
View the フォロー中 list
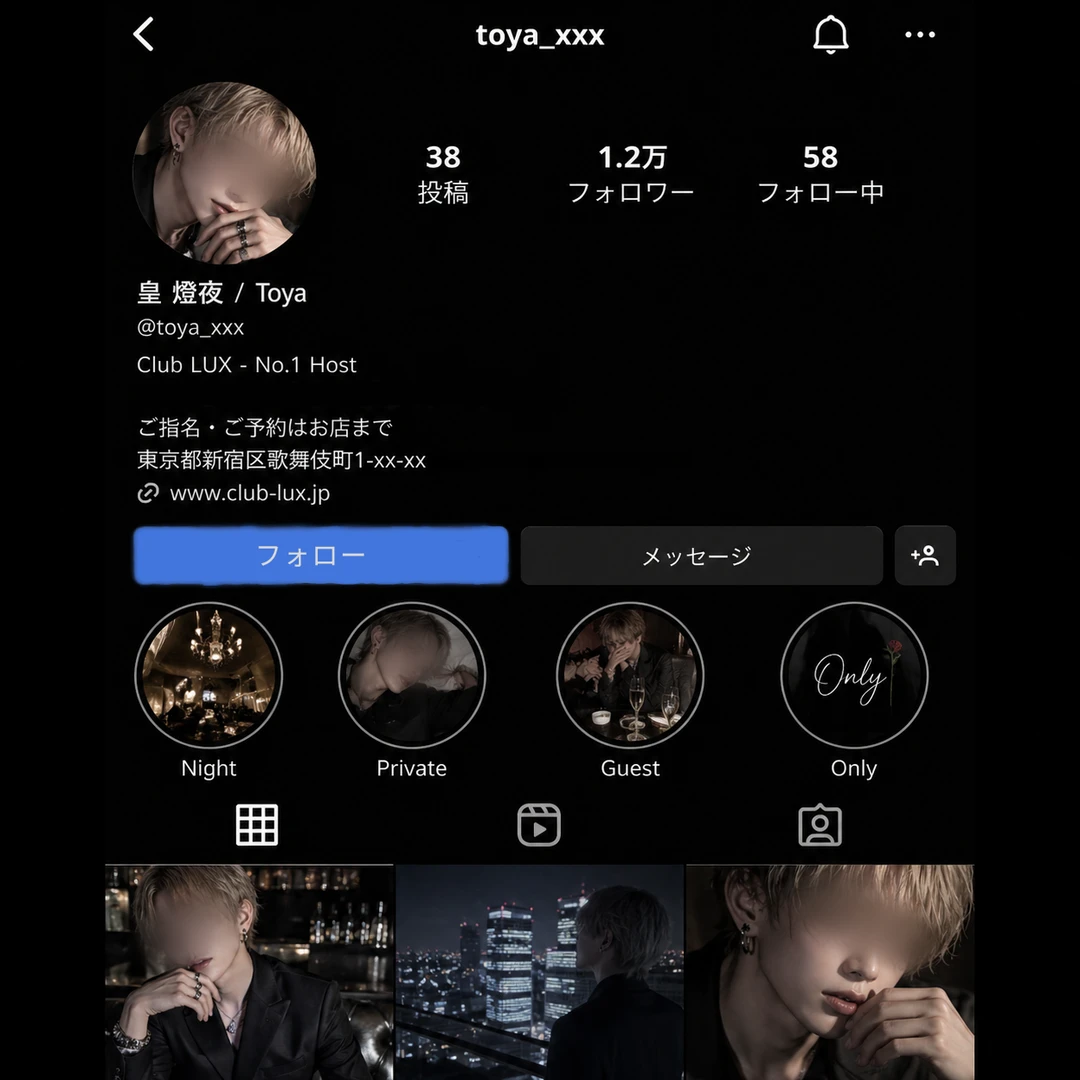[x=820, y=175]
